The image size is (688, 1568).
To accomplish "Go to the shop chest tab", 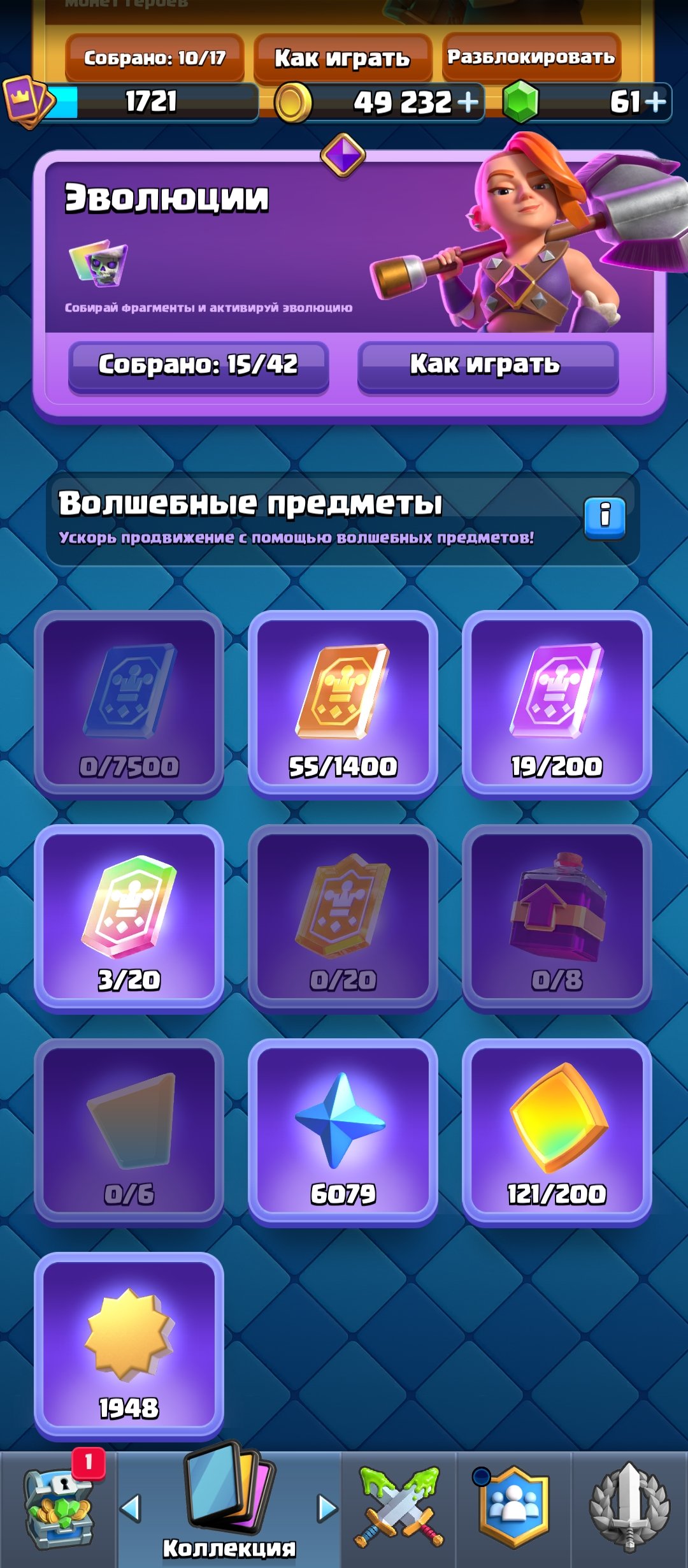I will click(59, 1509).
